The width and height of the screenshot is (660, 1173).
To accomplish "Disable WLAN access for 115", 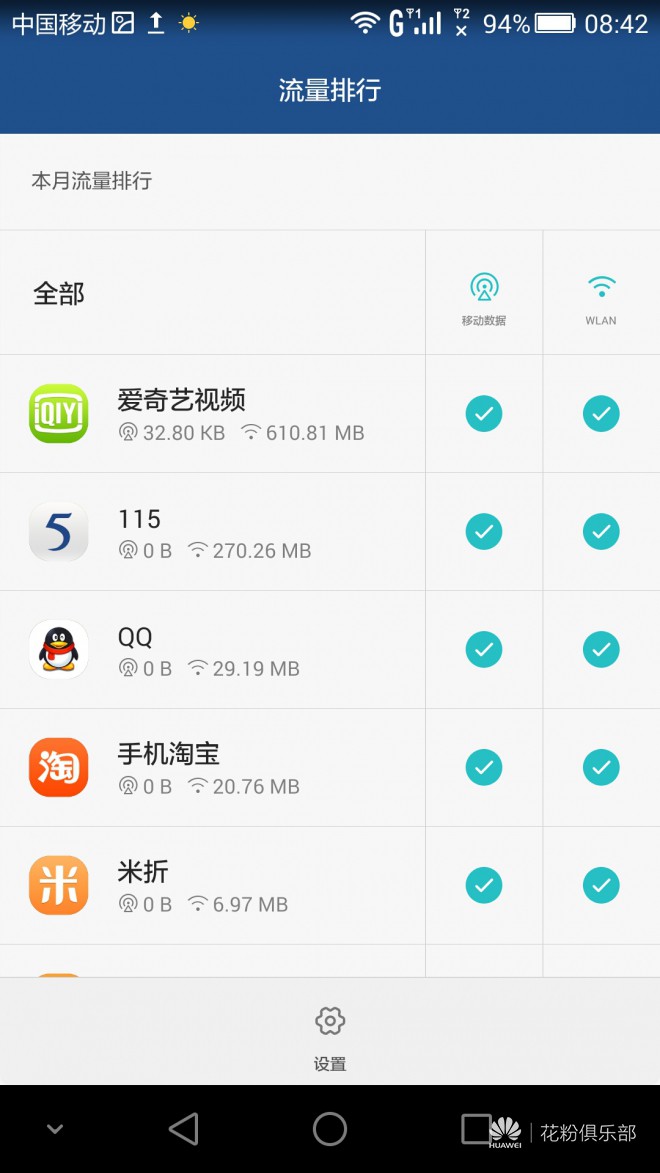I will click(601, 531).
